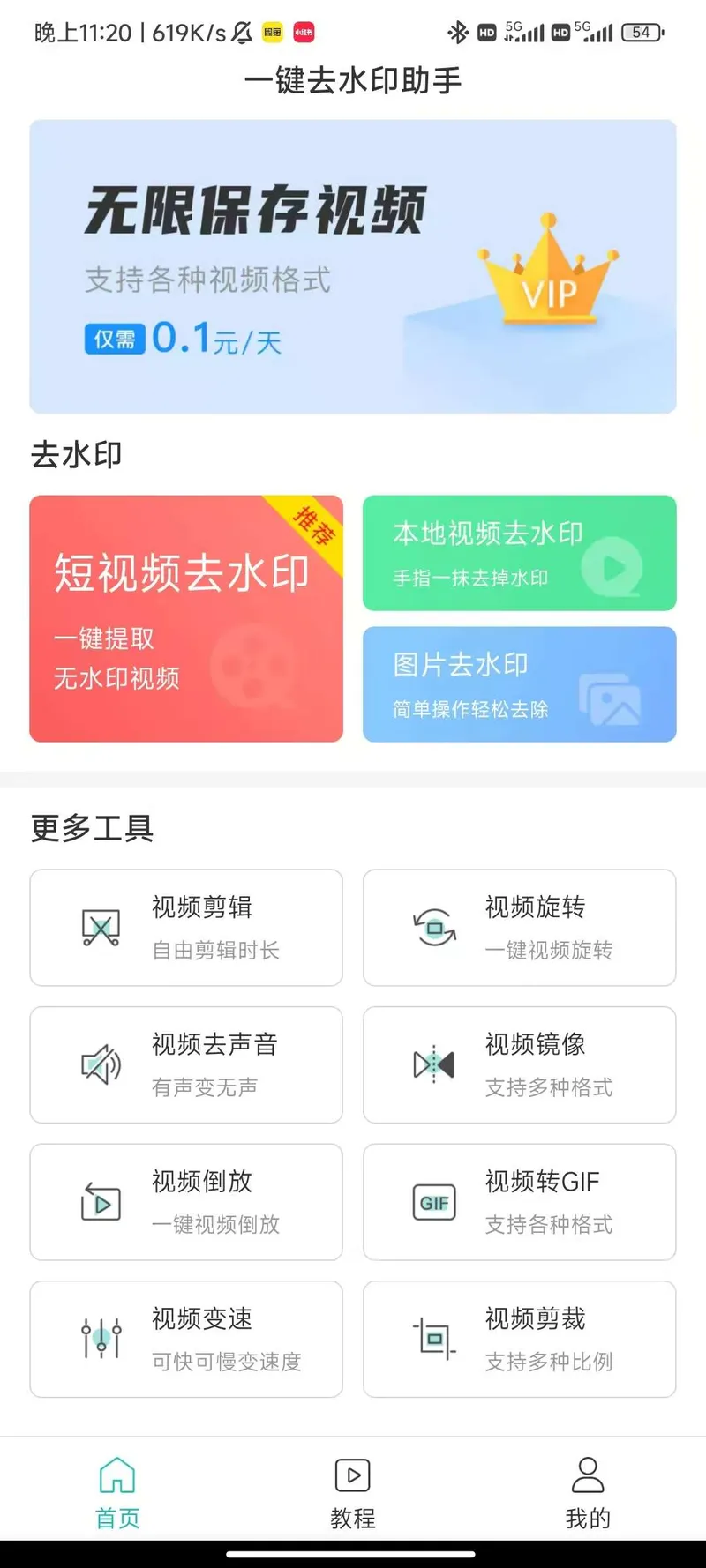This screenshot has height=1568, width=706.
Task: Tap the 视频旋转 rotate icon
Action: click(x=432, y=926)
